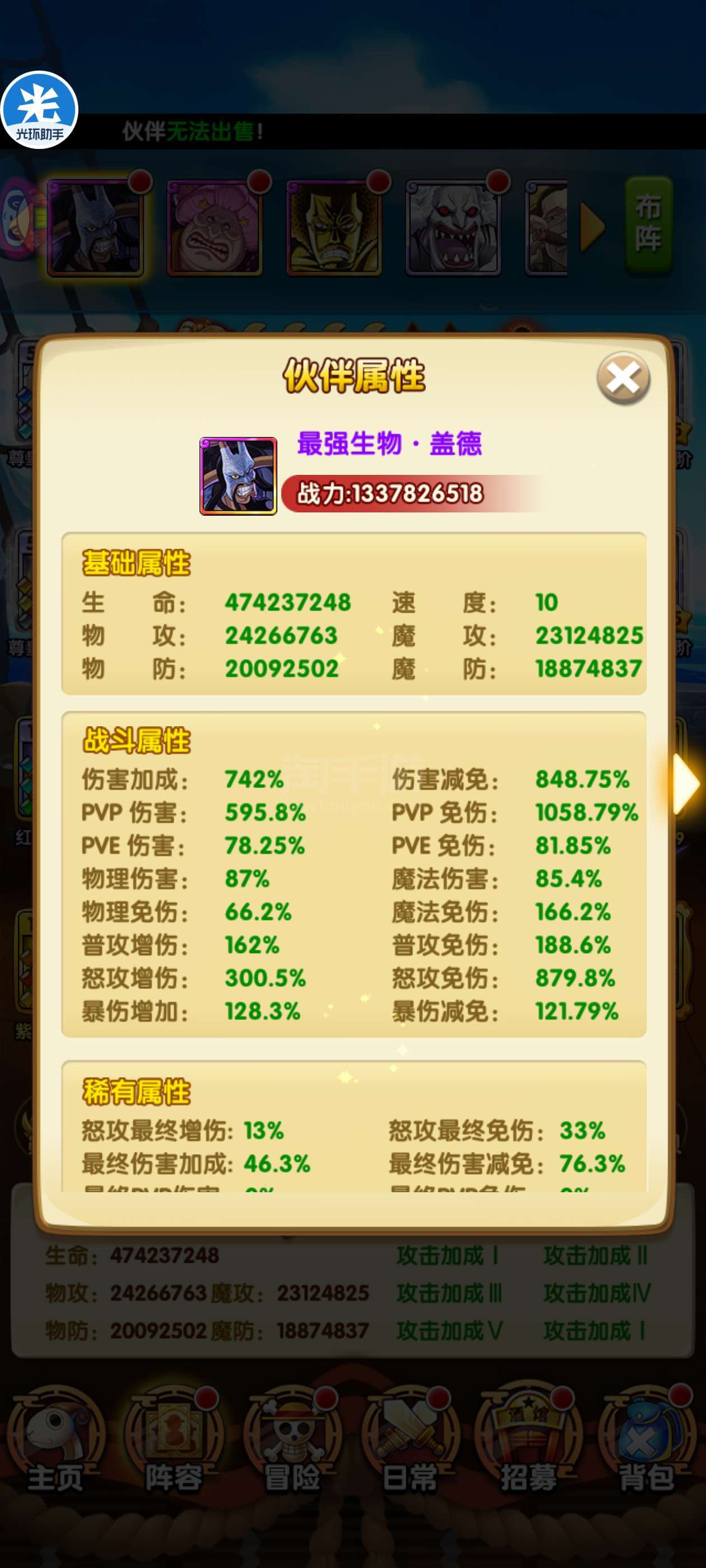Open the 布阵 formation button
Viewport: 706px width, 1568px height.
click(x=649, y=225)
